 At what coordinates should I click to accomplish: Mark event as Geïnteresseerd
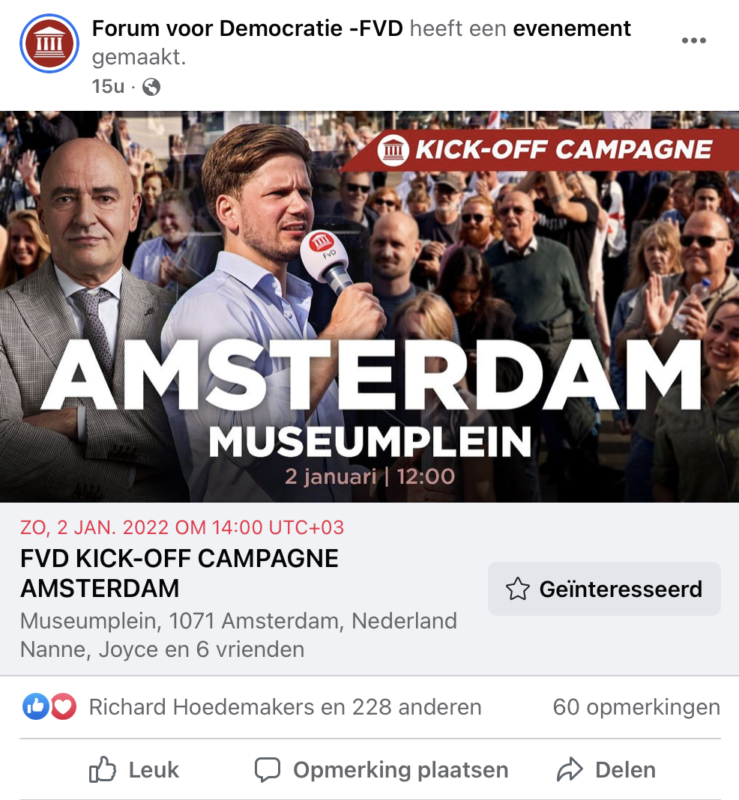(x=604, y=589)
